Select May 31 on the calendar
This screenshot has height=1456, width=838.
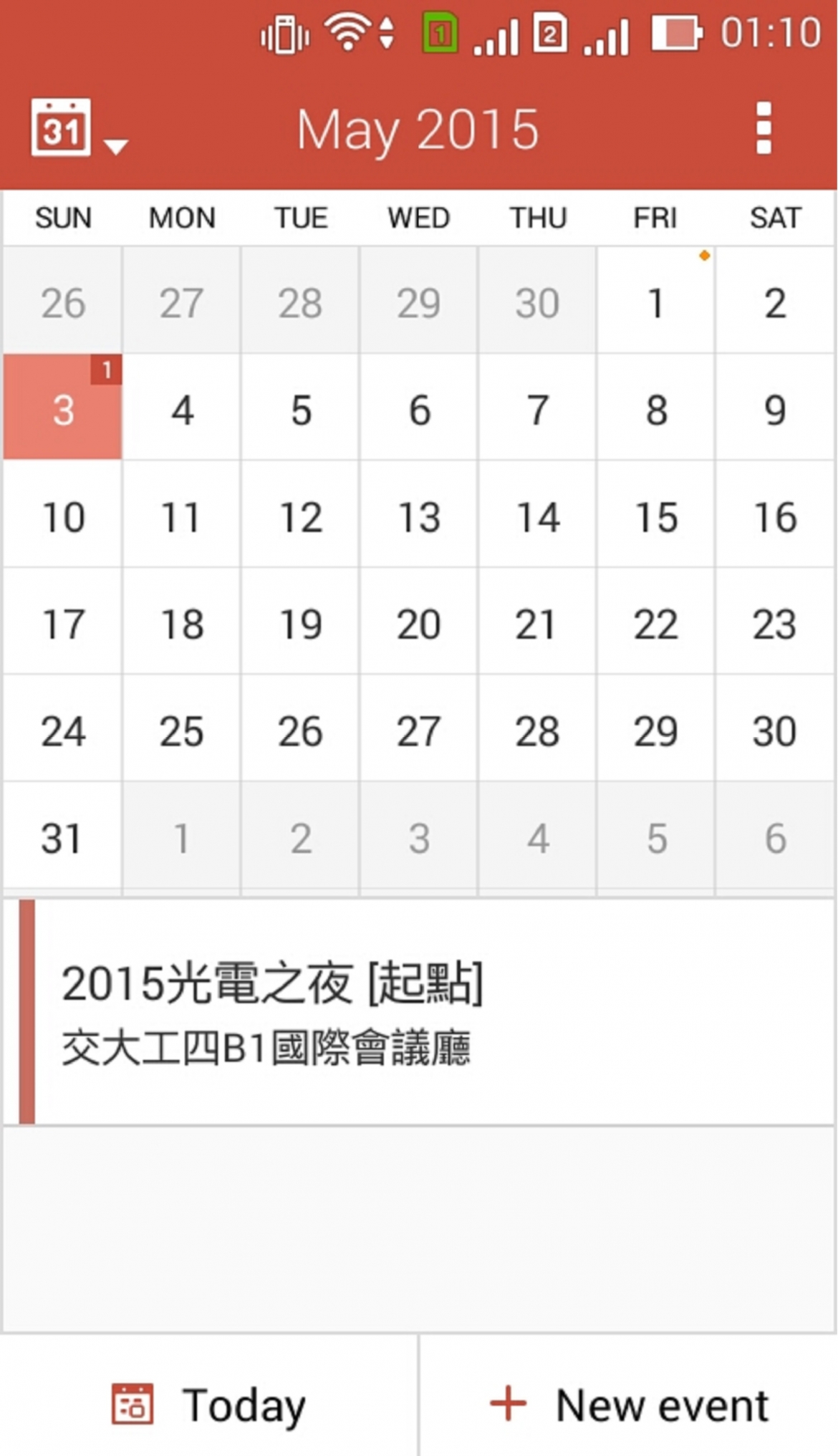[x=62, y=837]
